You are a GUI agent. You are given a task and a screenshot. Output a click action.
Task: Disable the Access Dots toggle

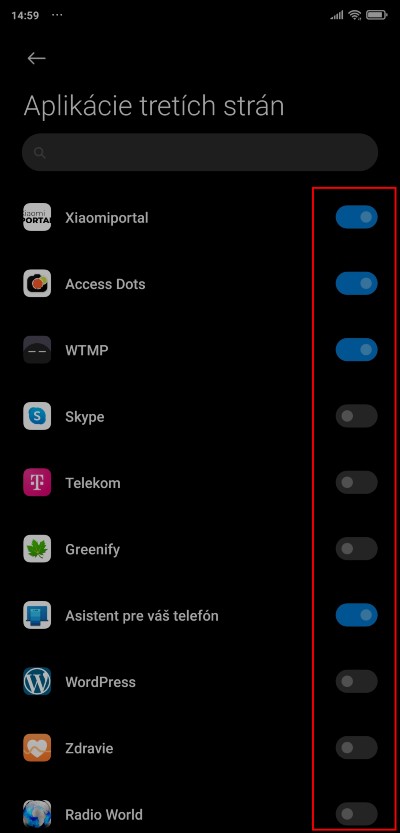coord(356,284)
